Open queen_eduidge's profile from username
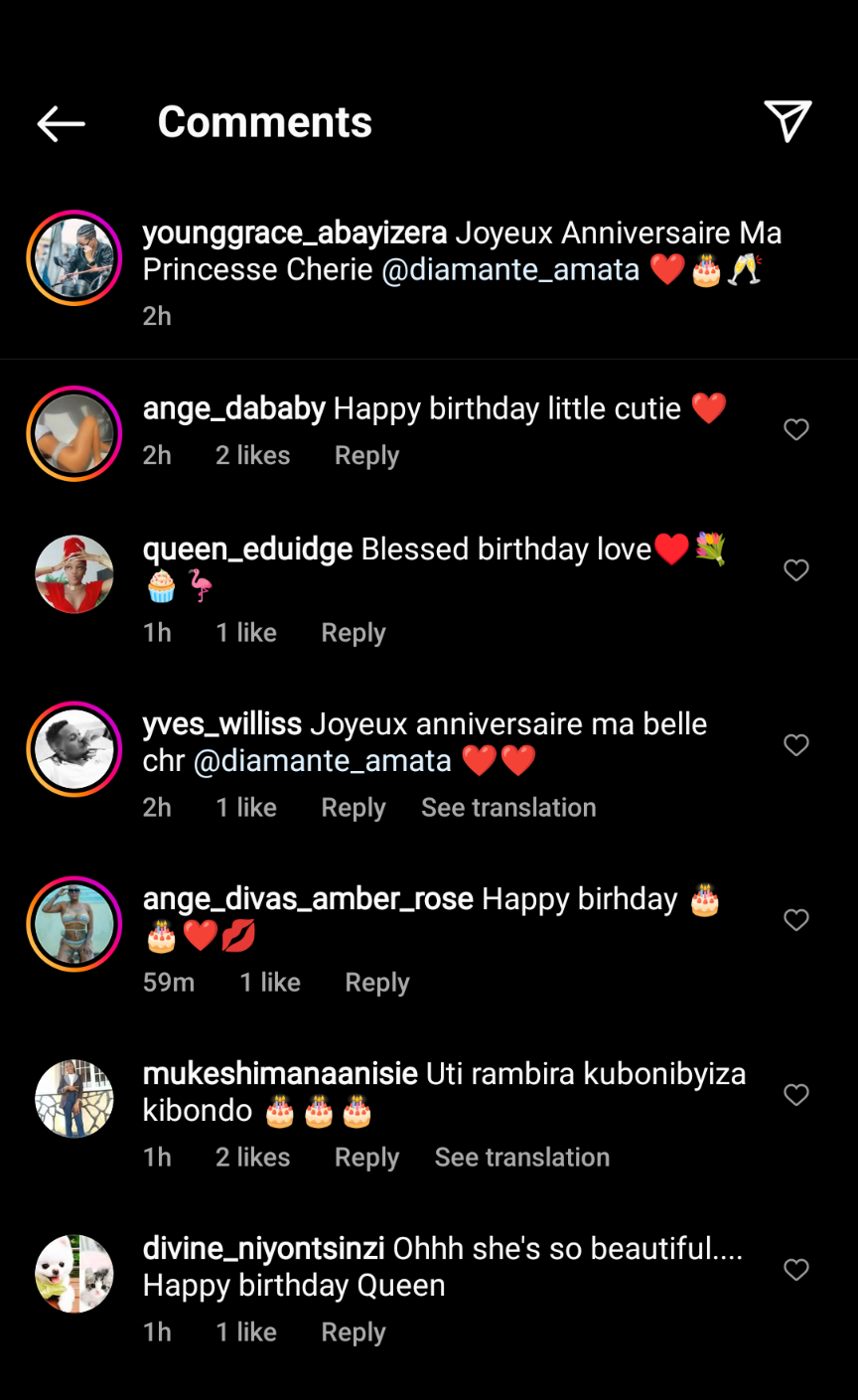The height and width of the screenshot is (1400, 858). (x=247, y=549)
